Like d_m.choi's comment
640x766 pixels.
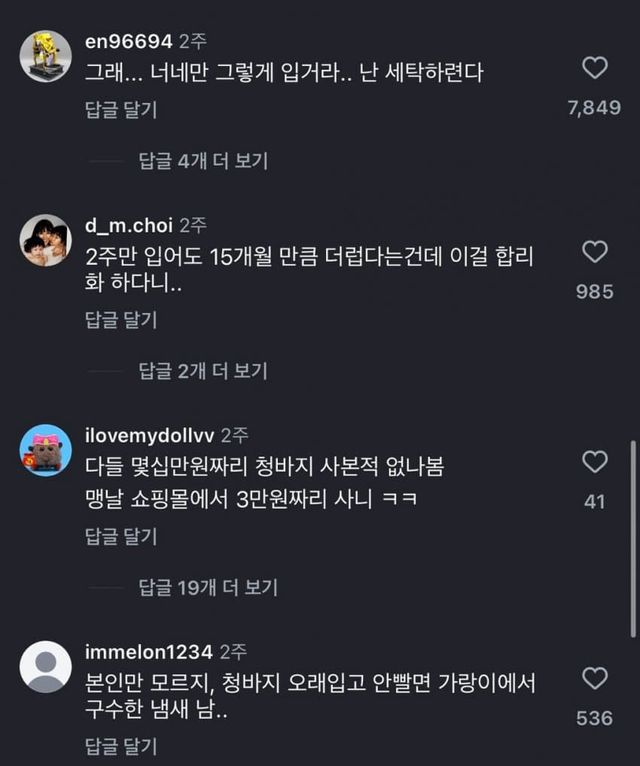click(x=595, y=252)
